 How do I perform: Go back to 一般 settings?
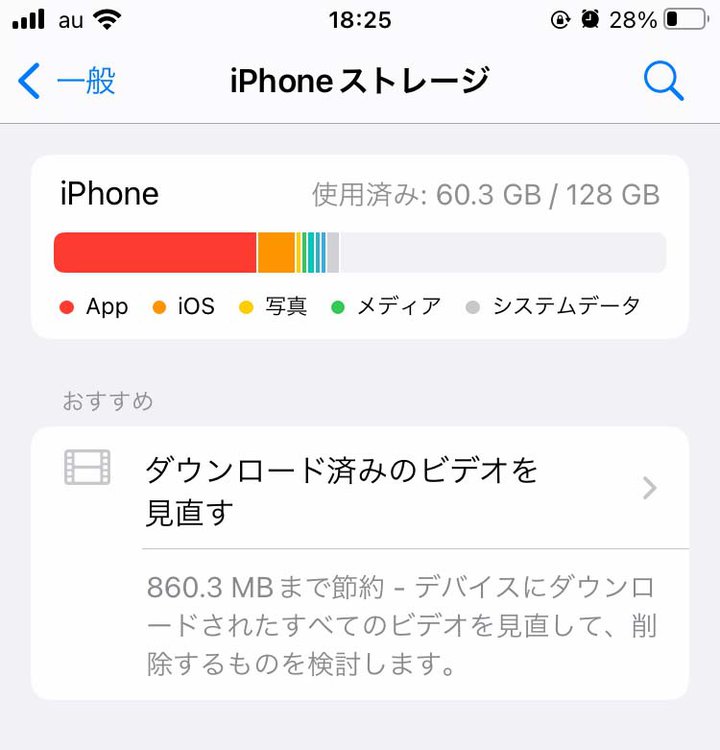(68, 81)
